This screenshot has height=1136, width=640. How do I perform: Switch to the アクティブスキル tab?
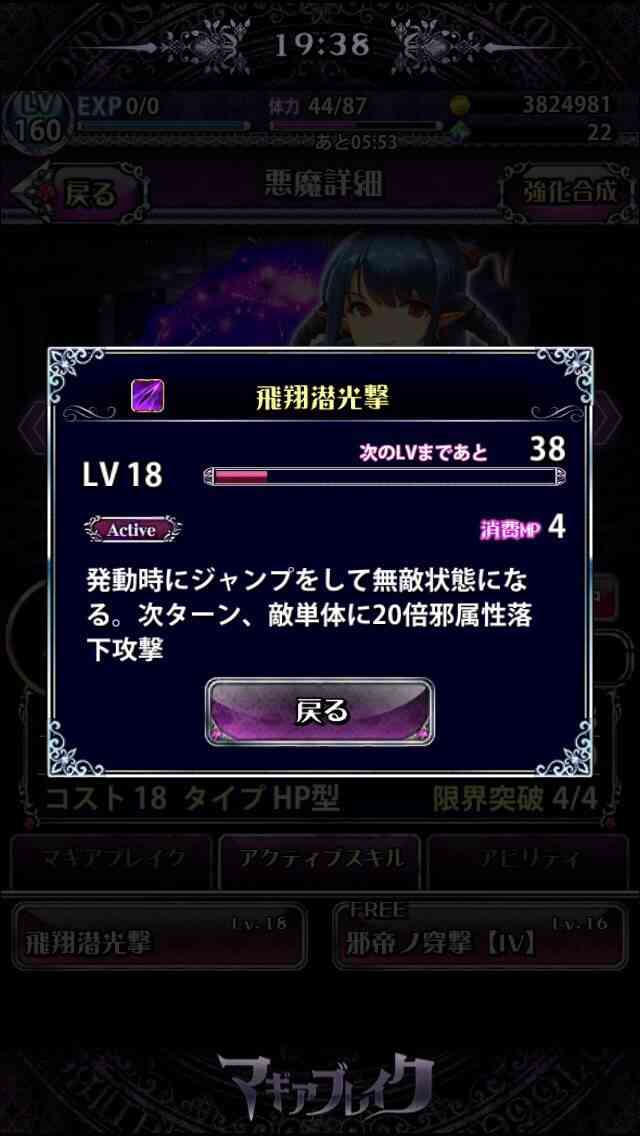tap(320, 859)
